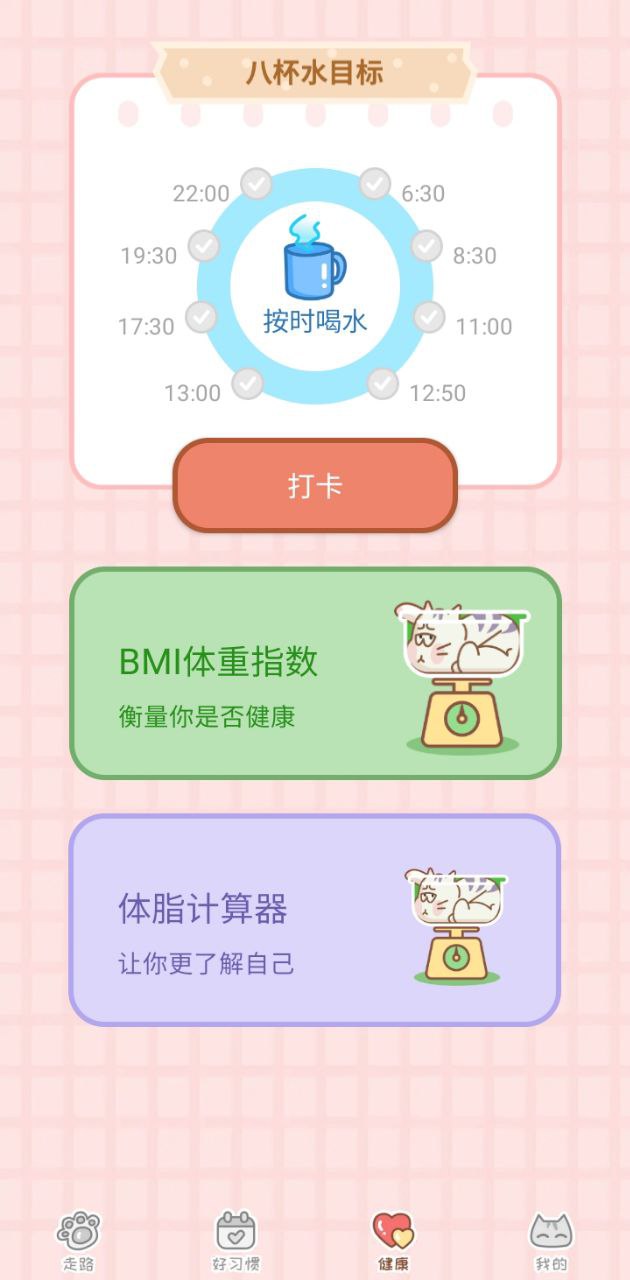Check the 19:30 drink reminder
The image size is (630, 1280).
click(x=204, y=246)
